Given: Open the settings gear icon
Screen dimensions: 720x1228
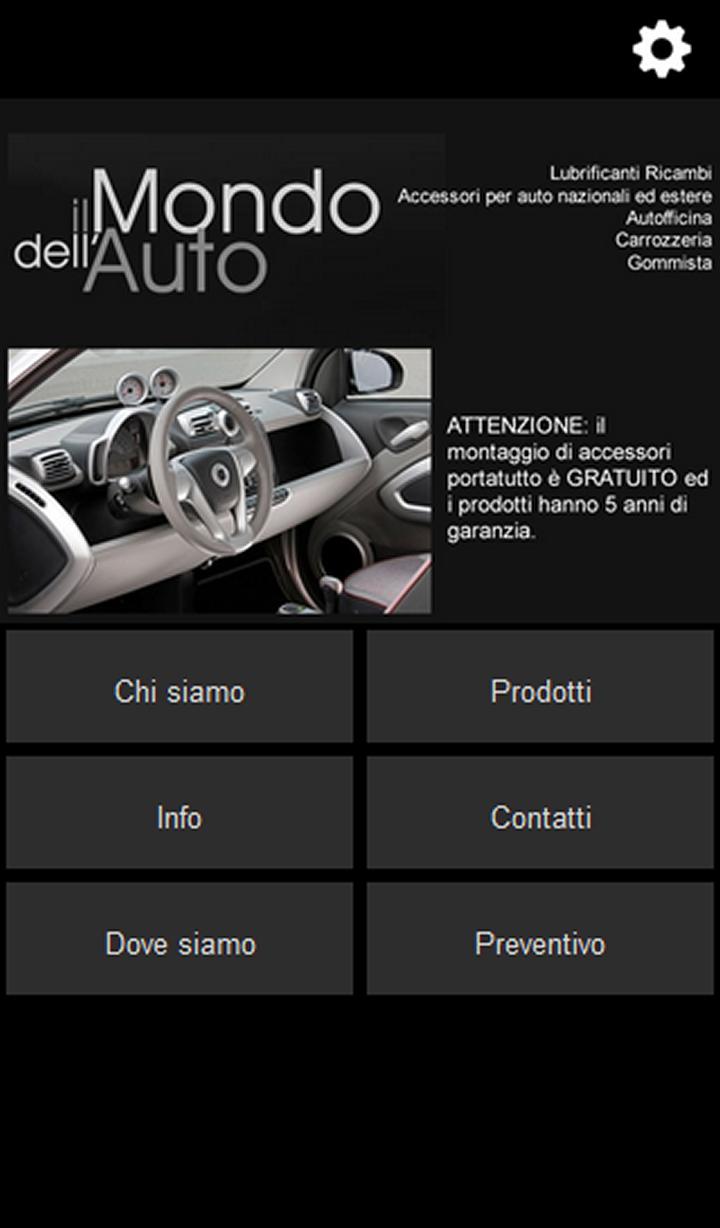Looking at the screenshot, I should coord(662,48).
